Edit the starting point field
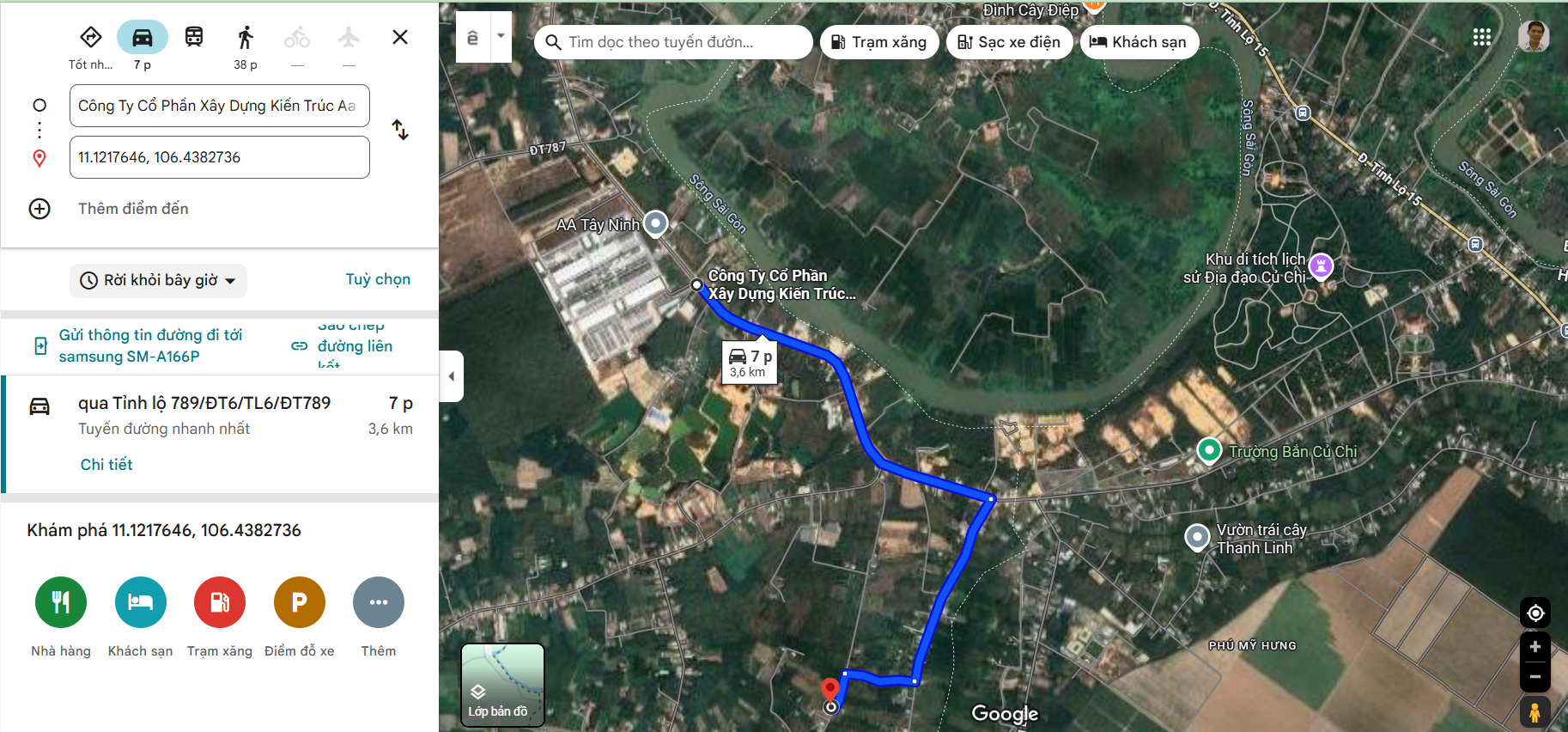Image resolution: width=1568 pixels, height=732 pixels. tap(219, 106)
